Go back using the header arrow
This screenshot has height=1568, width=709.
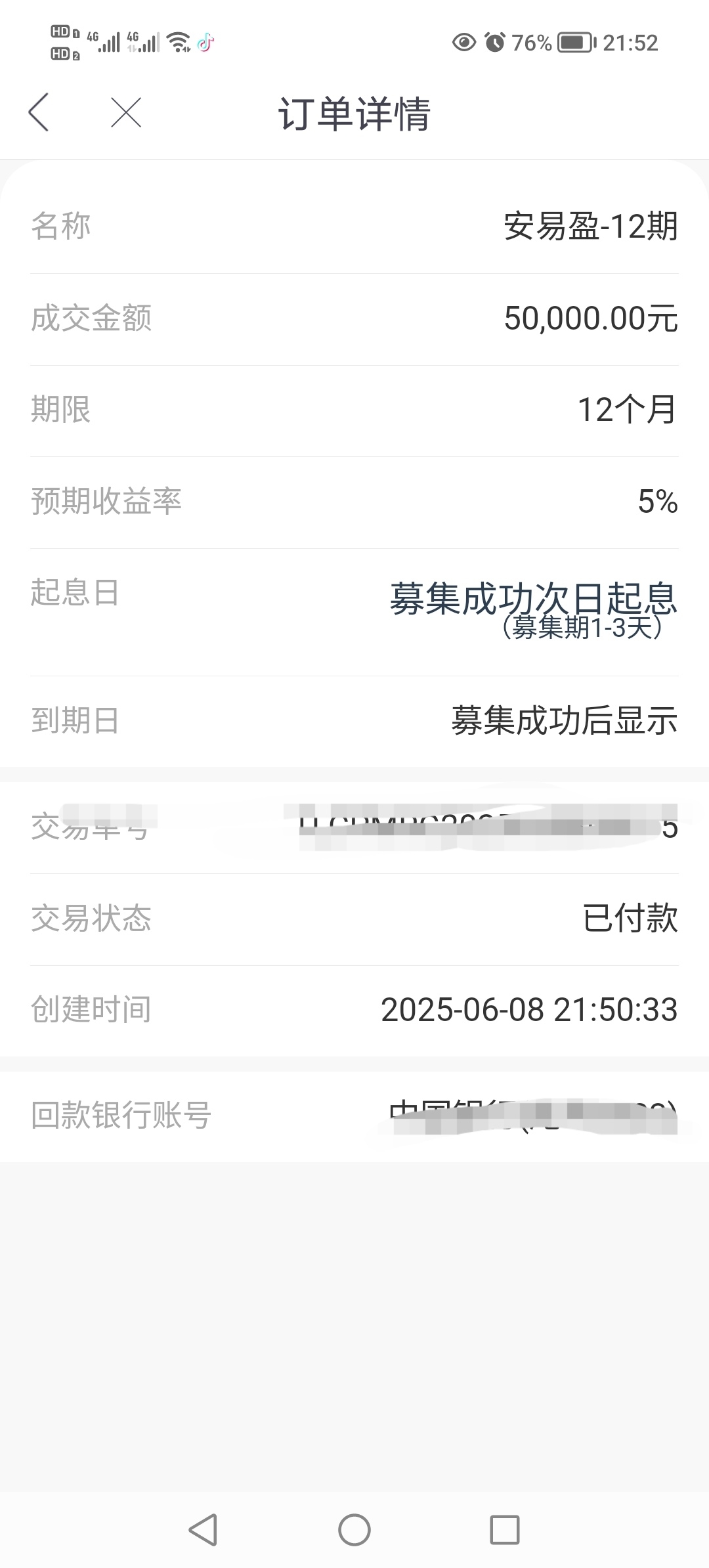[39, 112]
